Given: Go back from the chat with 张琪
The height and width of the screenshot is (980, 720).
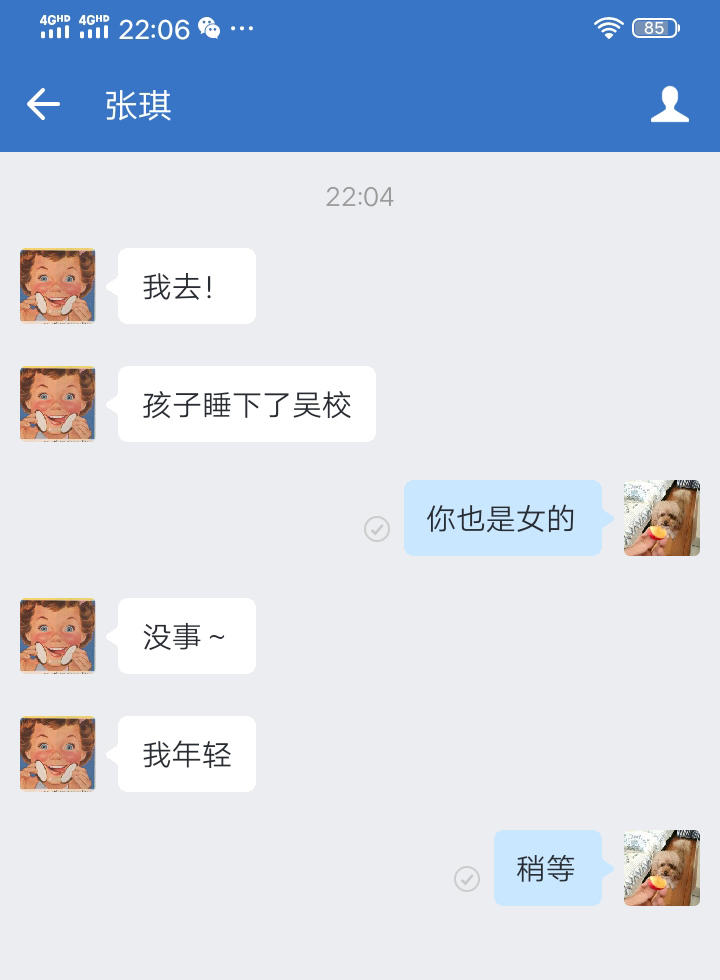Looking at the screenshot, I should 43,104.
